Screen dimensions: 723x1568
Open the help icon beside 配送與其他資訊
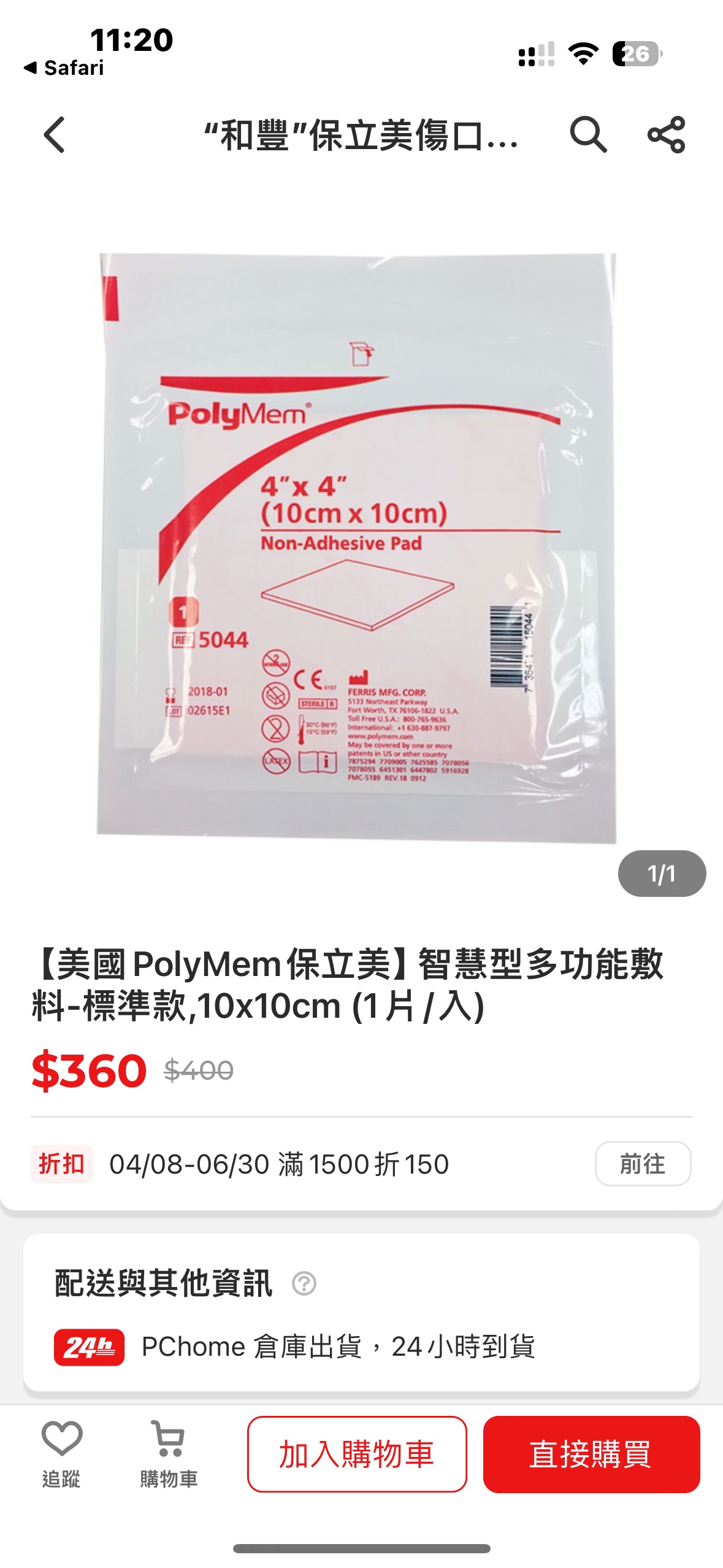point(304,1283)
